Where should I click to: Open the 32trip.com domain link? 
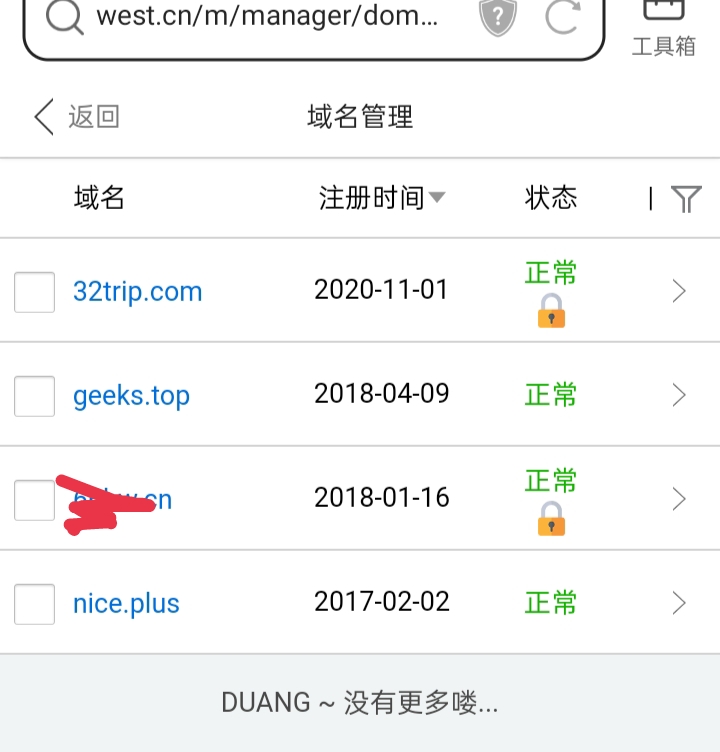[137, 292]
